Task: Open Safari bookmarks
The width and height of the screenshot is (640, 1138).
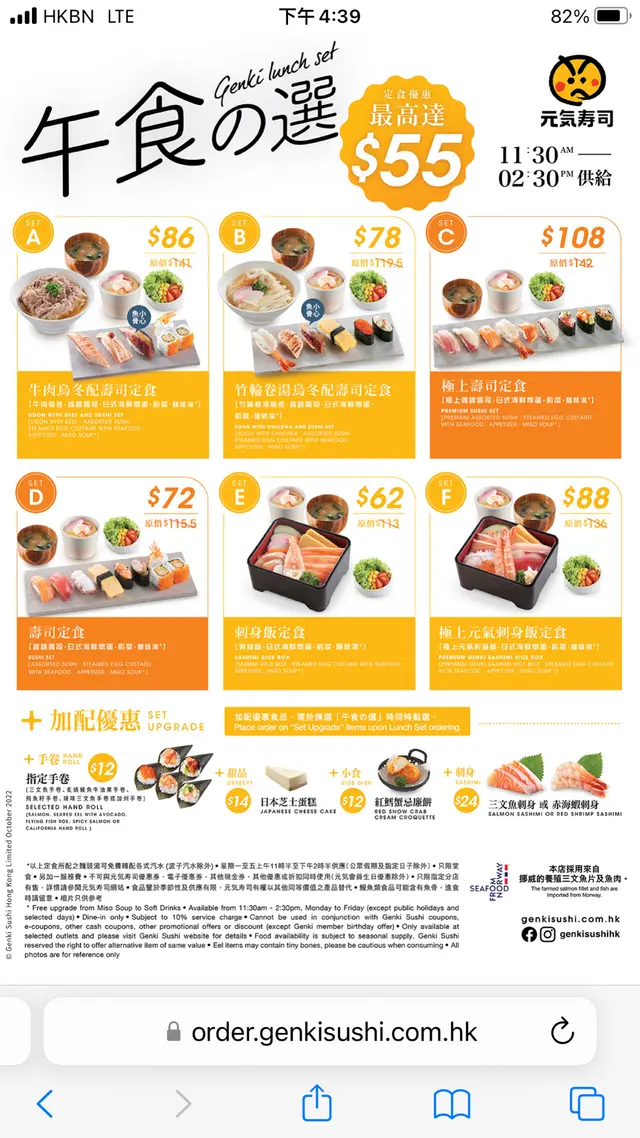Action: pos(452,1104)
